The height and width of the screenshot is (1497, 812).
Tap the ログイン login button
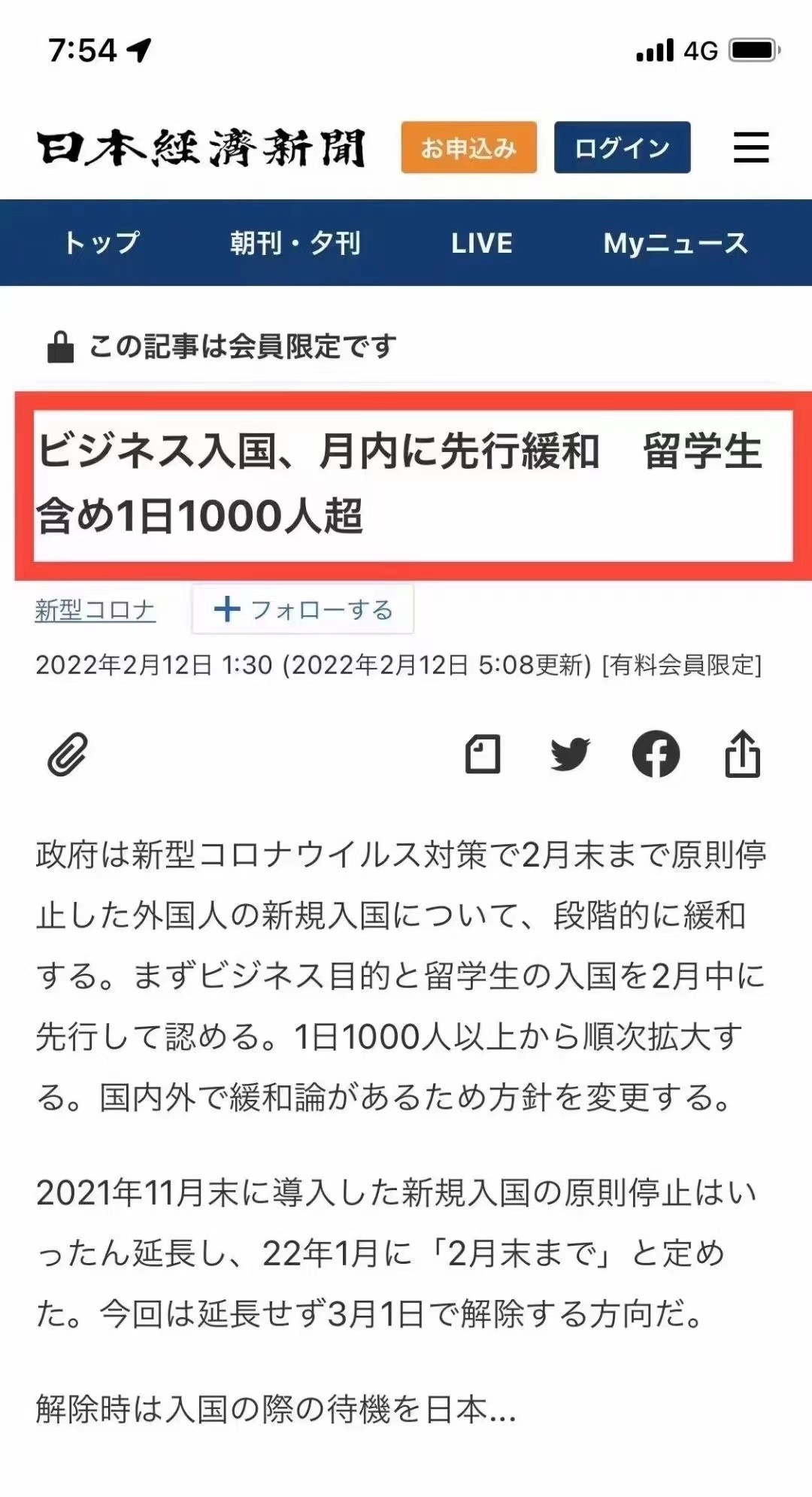click(x=622, y=147)
